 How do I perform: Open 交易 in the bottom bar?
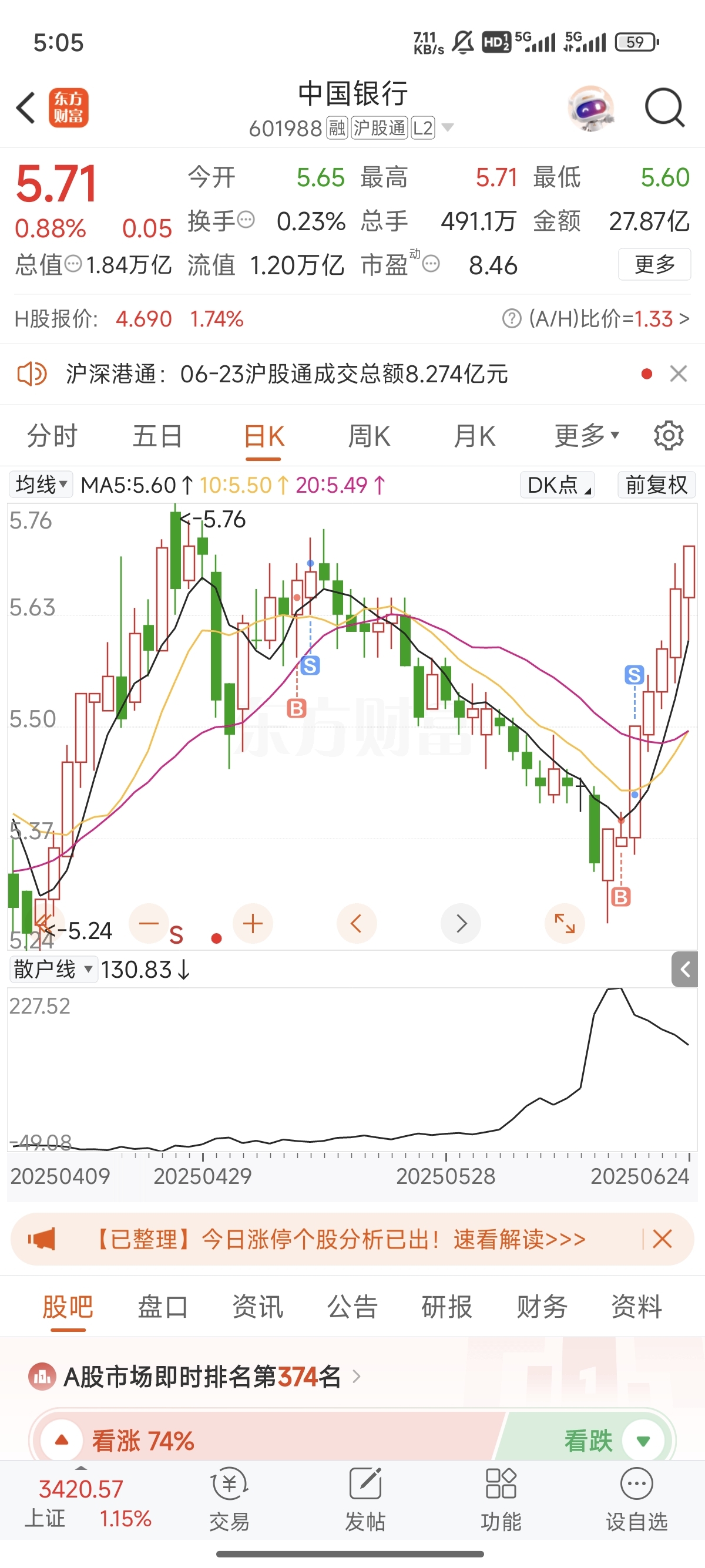click(x=229, y=1500)
